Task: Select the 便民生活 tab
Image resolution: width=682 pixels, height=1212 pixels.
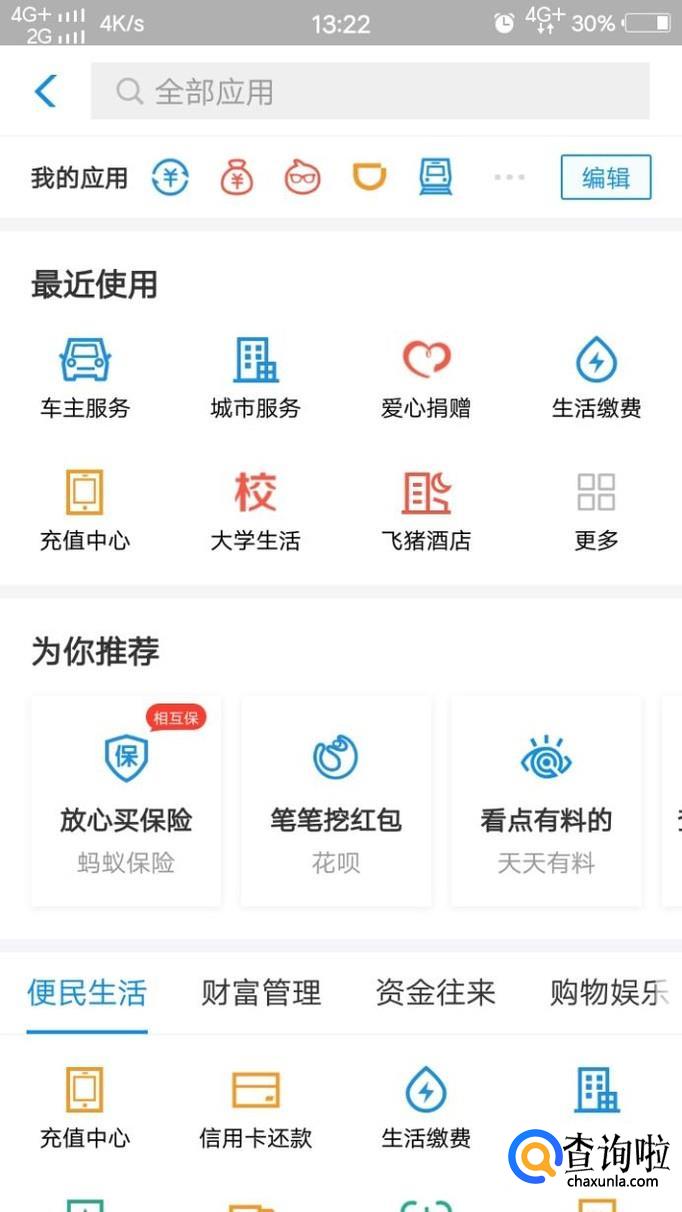Action: pyautogui.click(x=87, y=993)
